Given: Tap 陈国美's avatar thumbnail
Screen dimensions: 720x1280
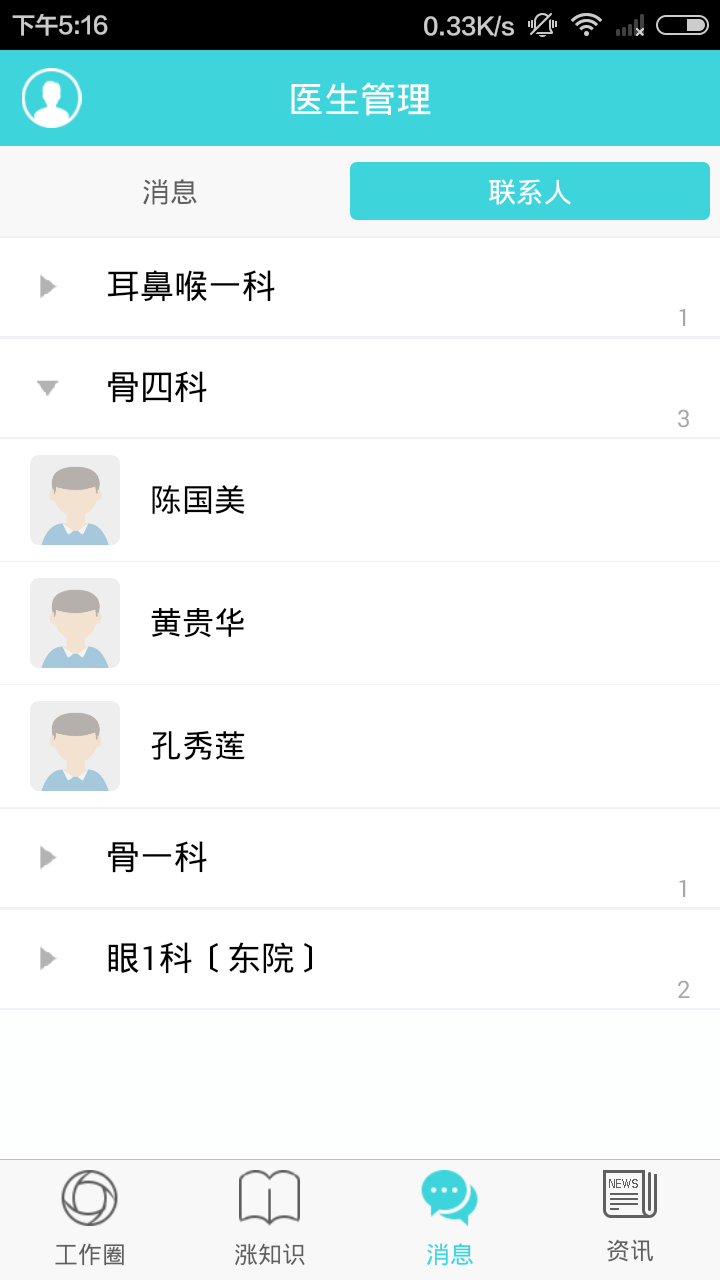Looking at the screenshot, I should click(x=74, y=500).
